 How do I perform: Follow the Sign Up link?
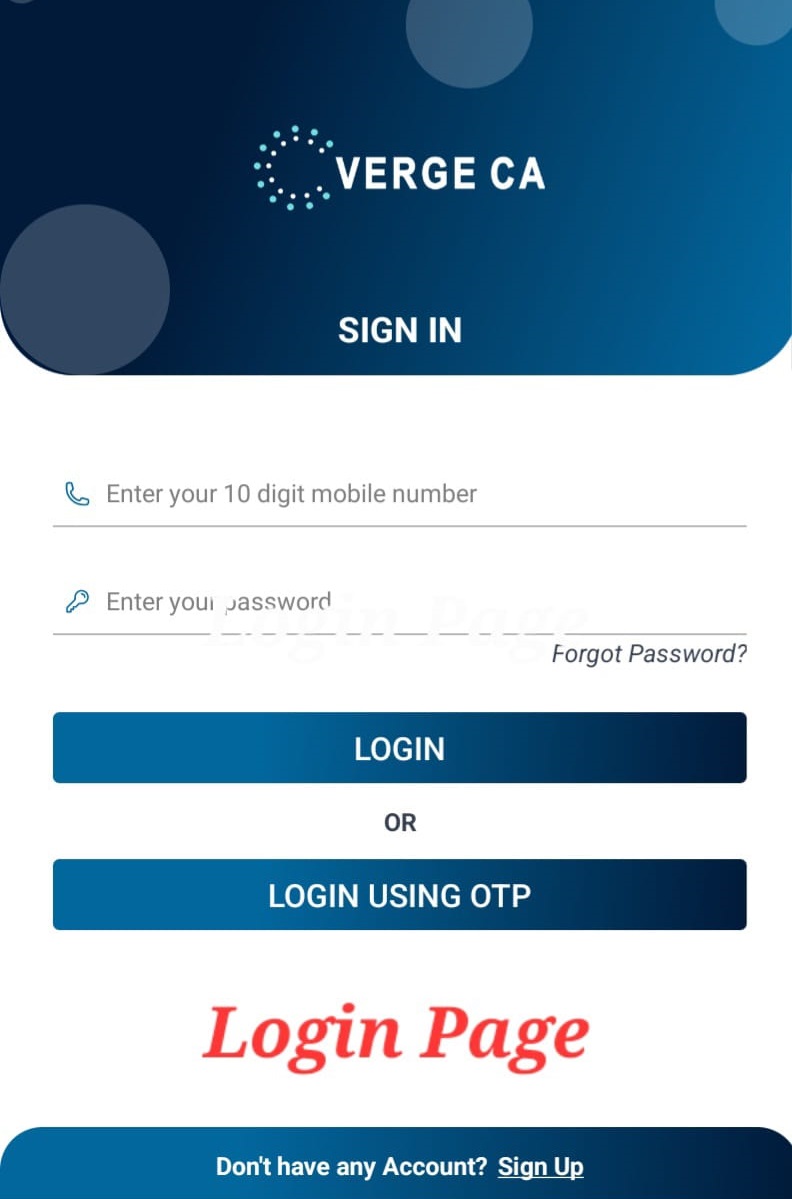click(x=540, y=1166)
